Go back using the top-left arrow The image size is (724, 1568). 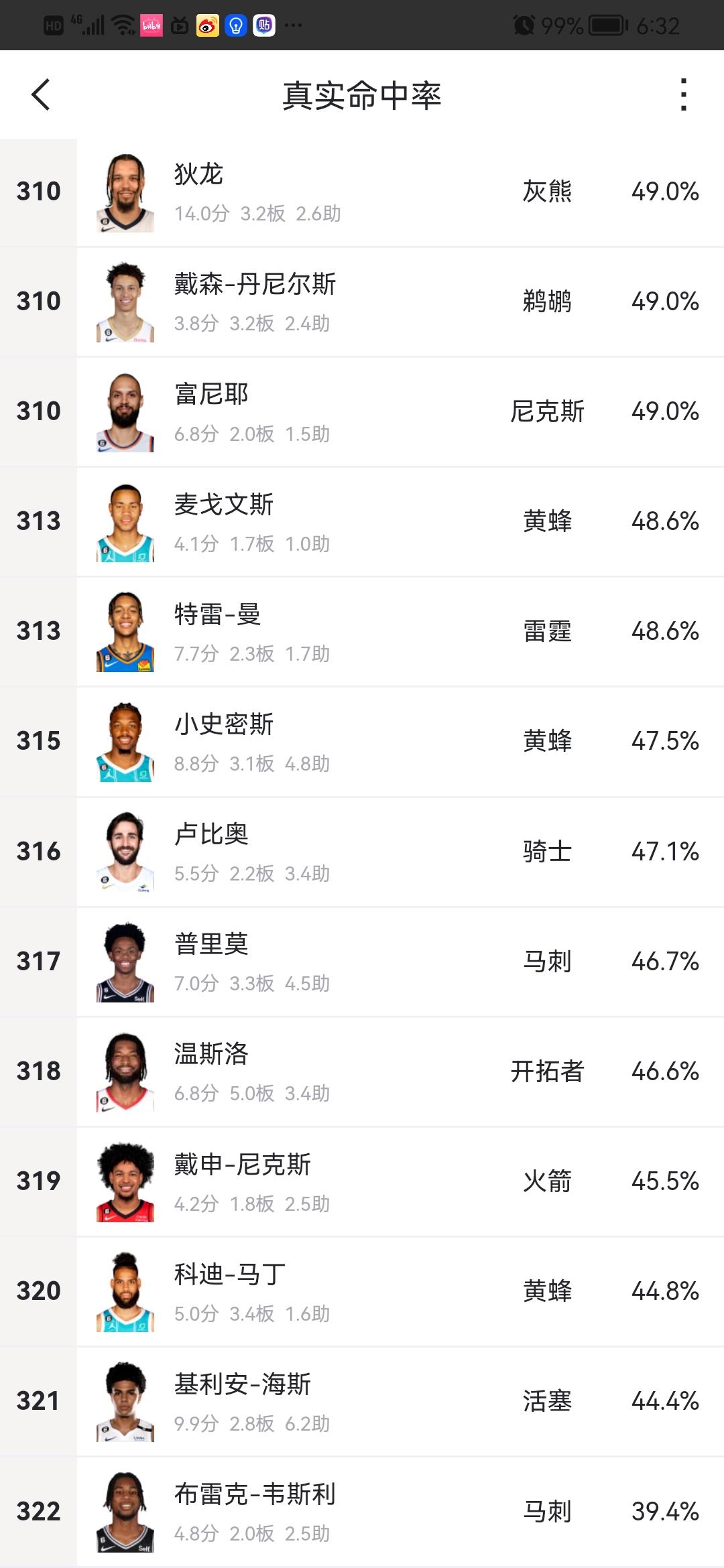point(41,94)
